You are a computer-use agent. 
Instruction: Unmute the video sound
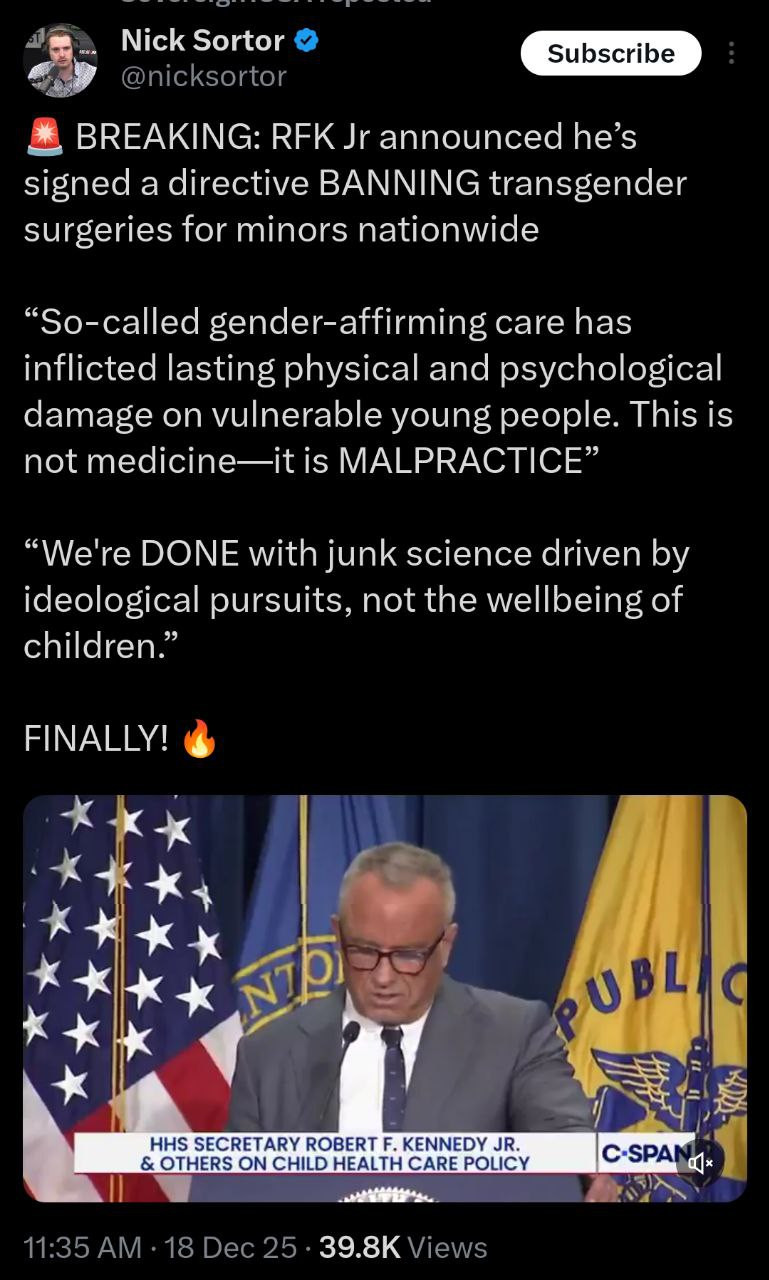(701, 1161)
